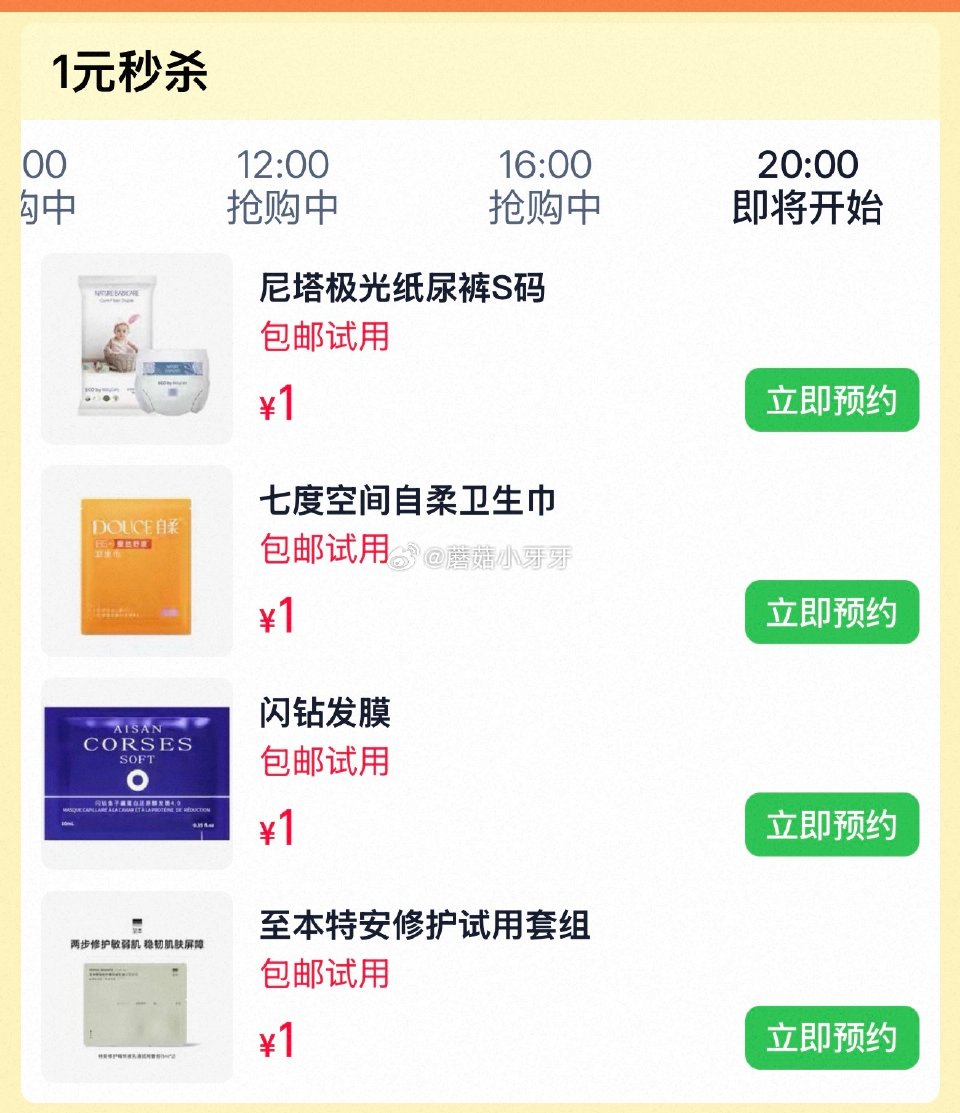Image resolution: width=960 pixels, height=1113 pixels.
Task: Tap 立即预约 for 尼塔极光纸尿裤S码
Action: click(833, 401)
